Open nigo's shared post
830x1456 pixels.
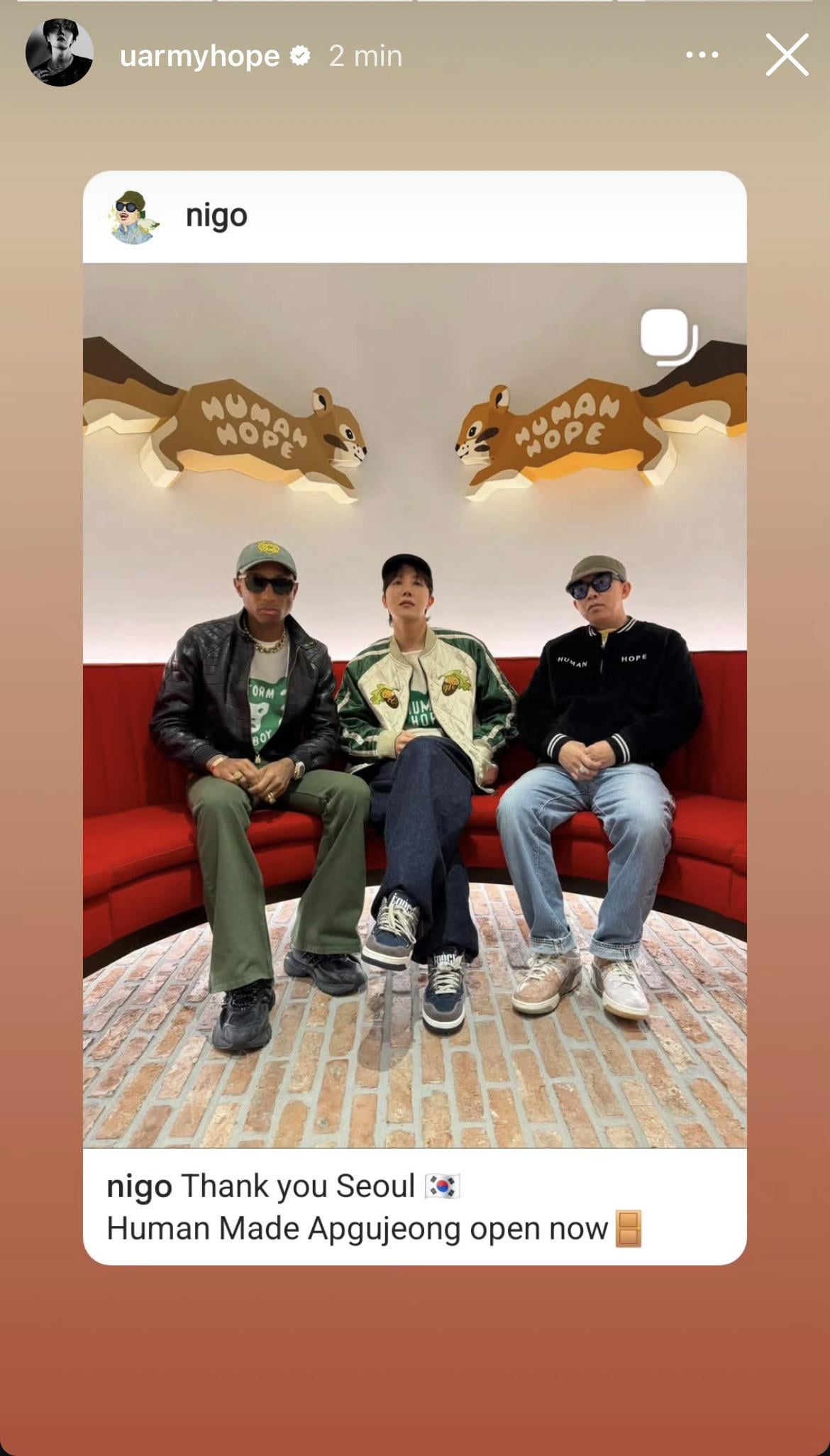click(414, 705)
